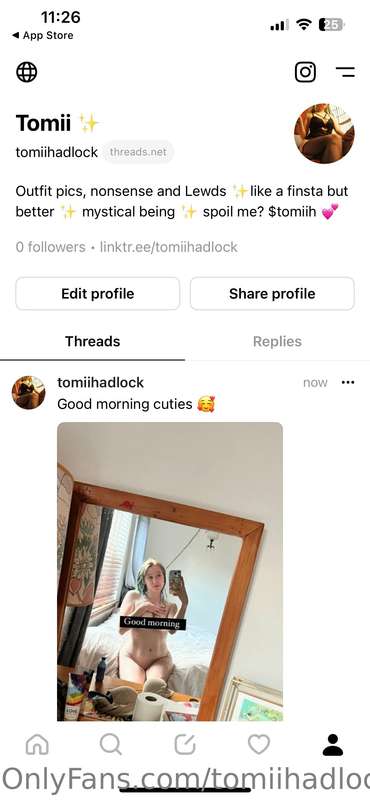Open the Activity heart tab
The image size is (370, 800).
click(x=259, y=745)
